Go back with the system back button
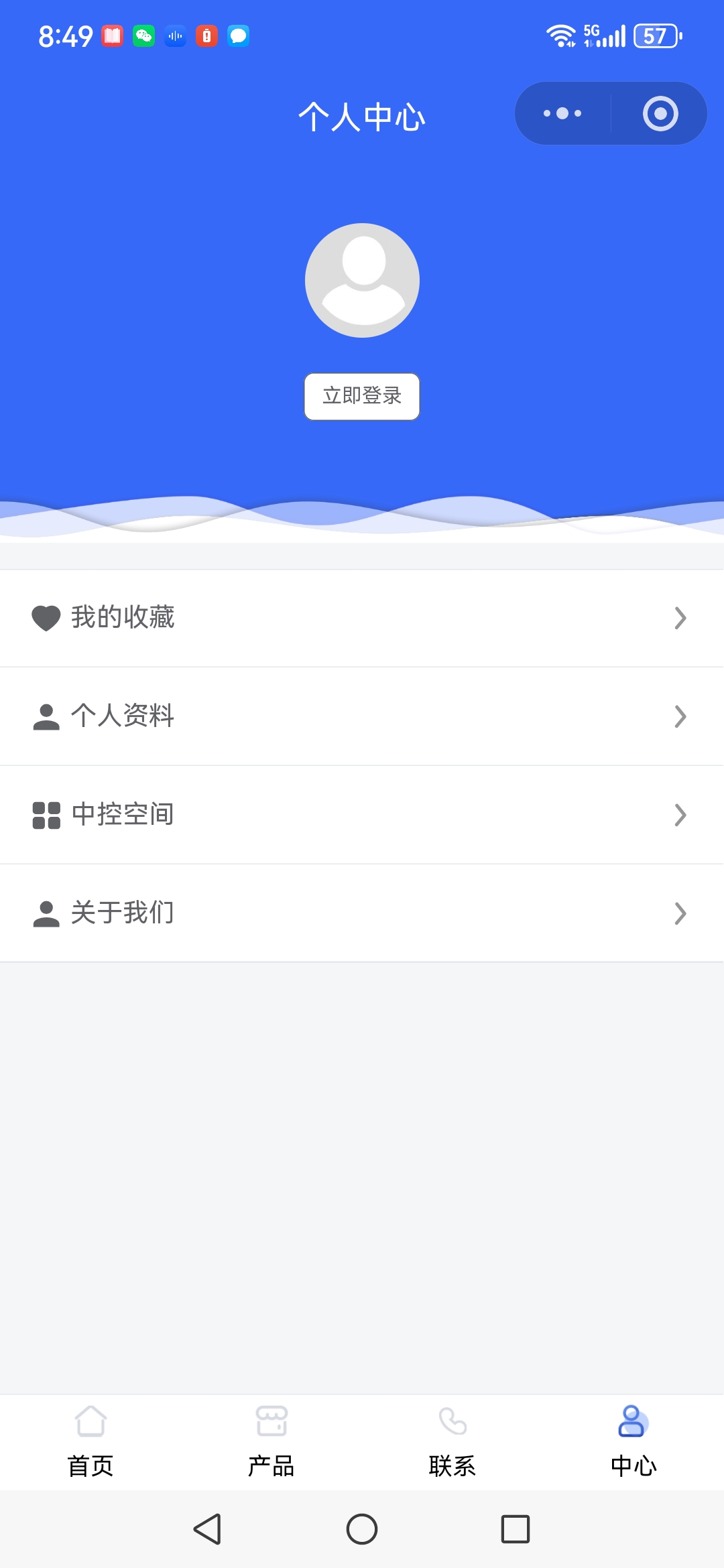The height and width of the screenshot is (1568, 724). point(207,1529)
